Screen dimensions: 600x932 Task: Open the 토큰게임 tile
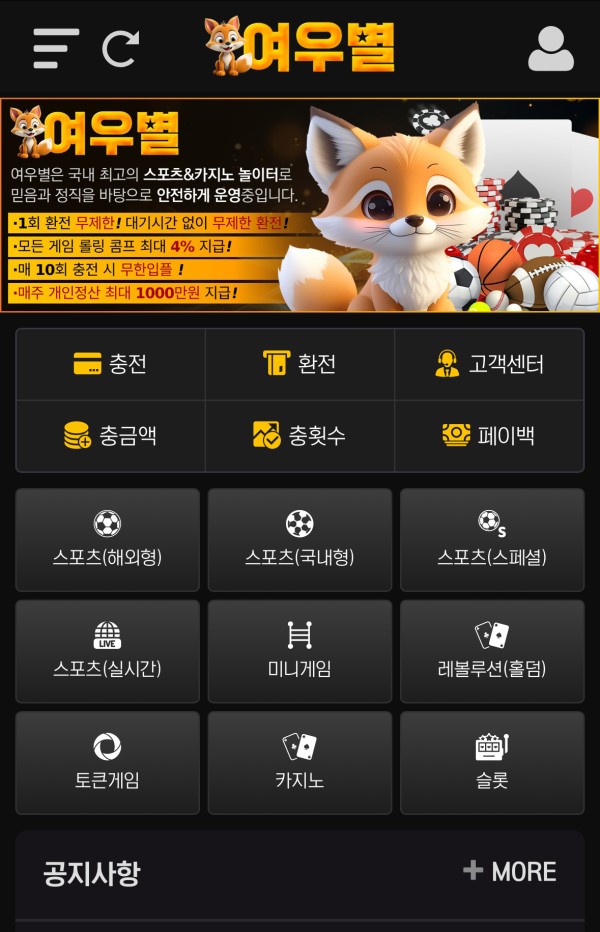click(x=107, y=763)
